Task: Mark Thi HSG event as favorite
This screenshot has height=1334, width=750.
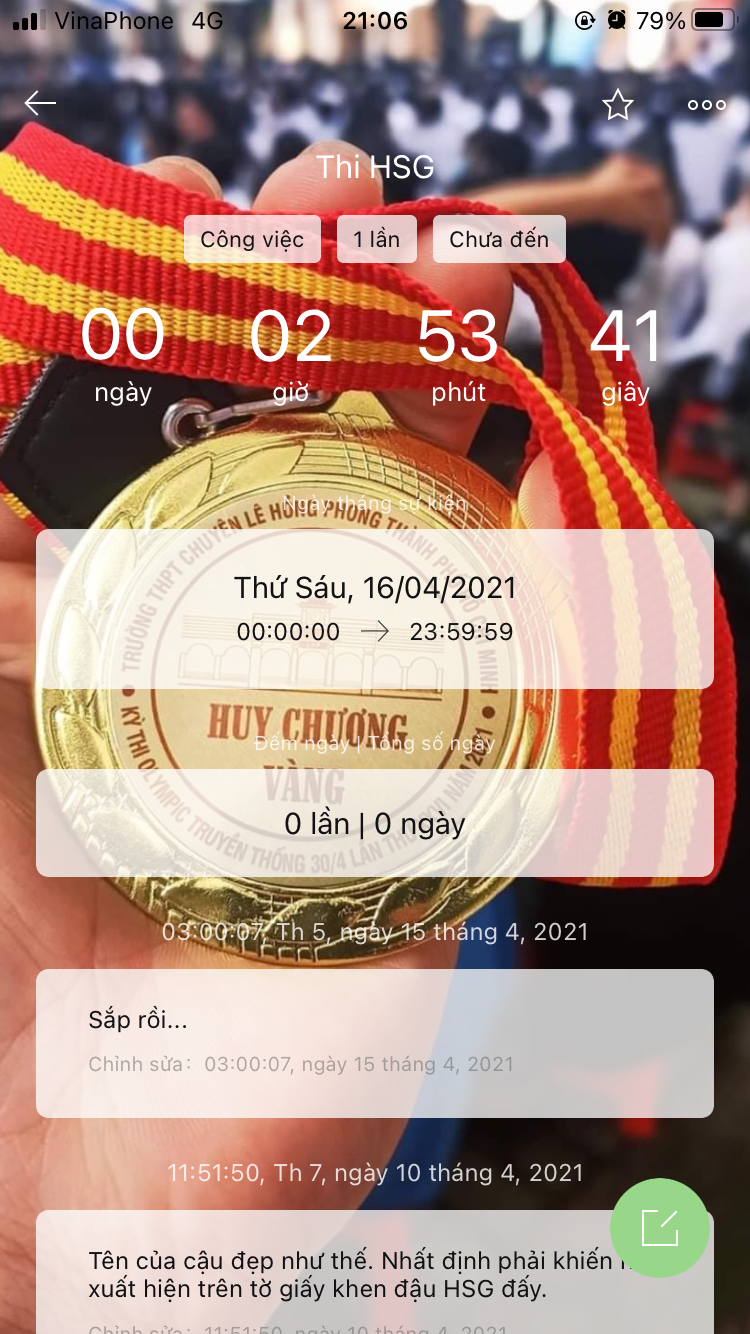Action: point(618,105)
